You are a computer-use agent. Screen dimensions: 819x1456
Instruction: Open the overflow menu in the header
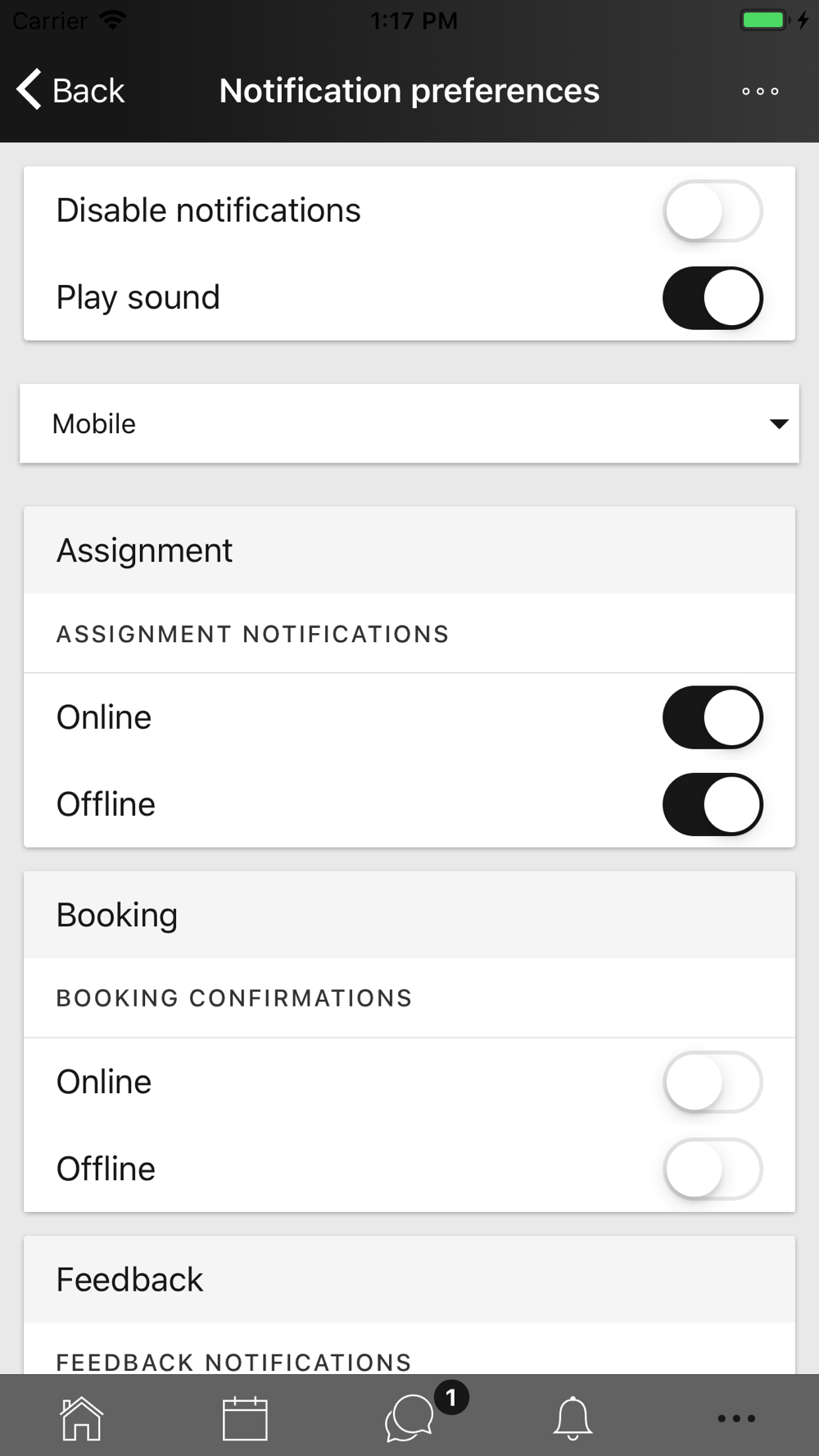click(760, 91)
